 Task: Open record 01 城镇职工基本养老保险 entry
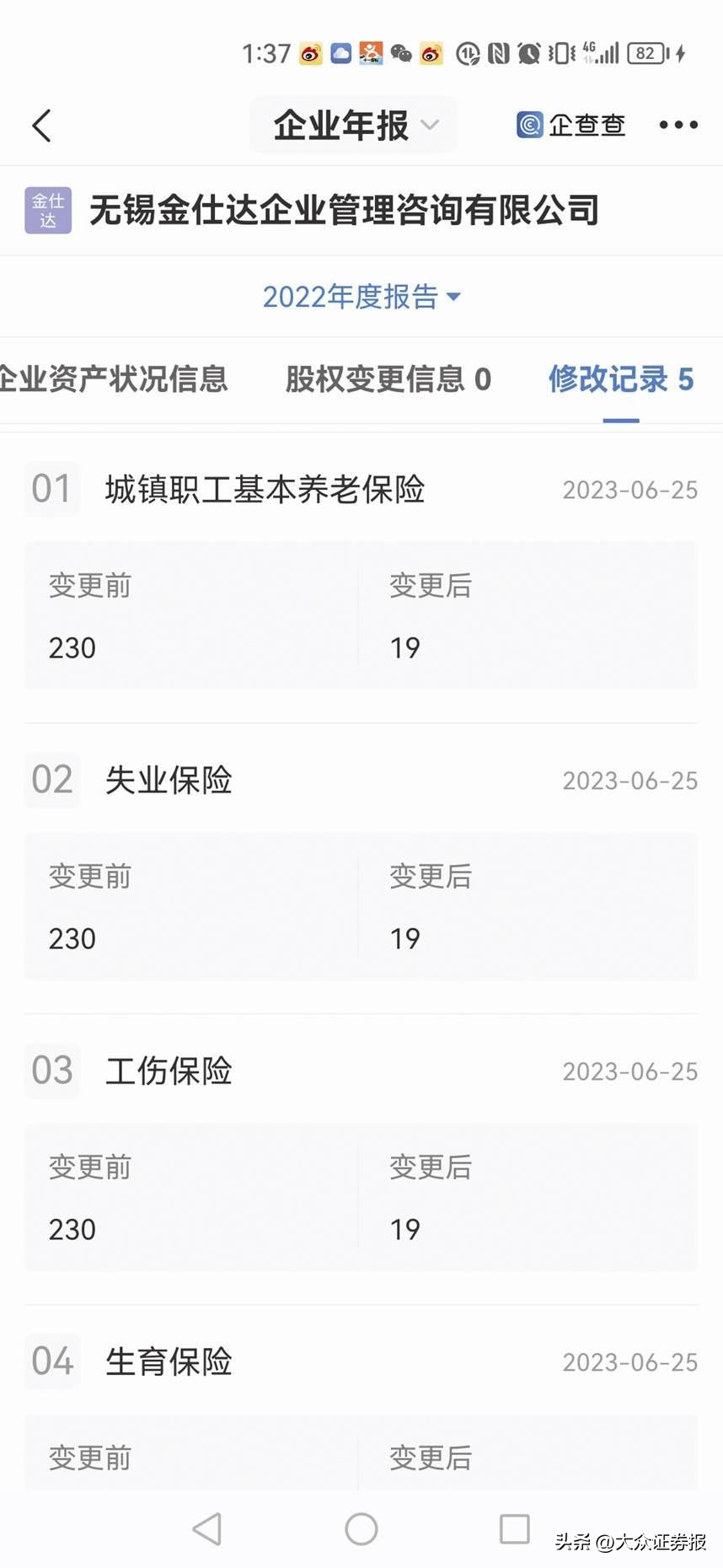266,489
